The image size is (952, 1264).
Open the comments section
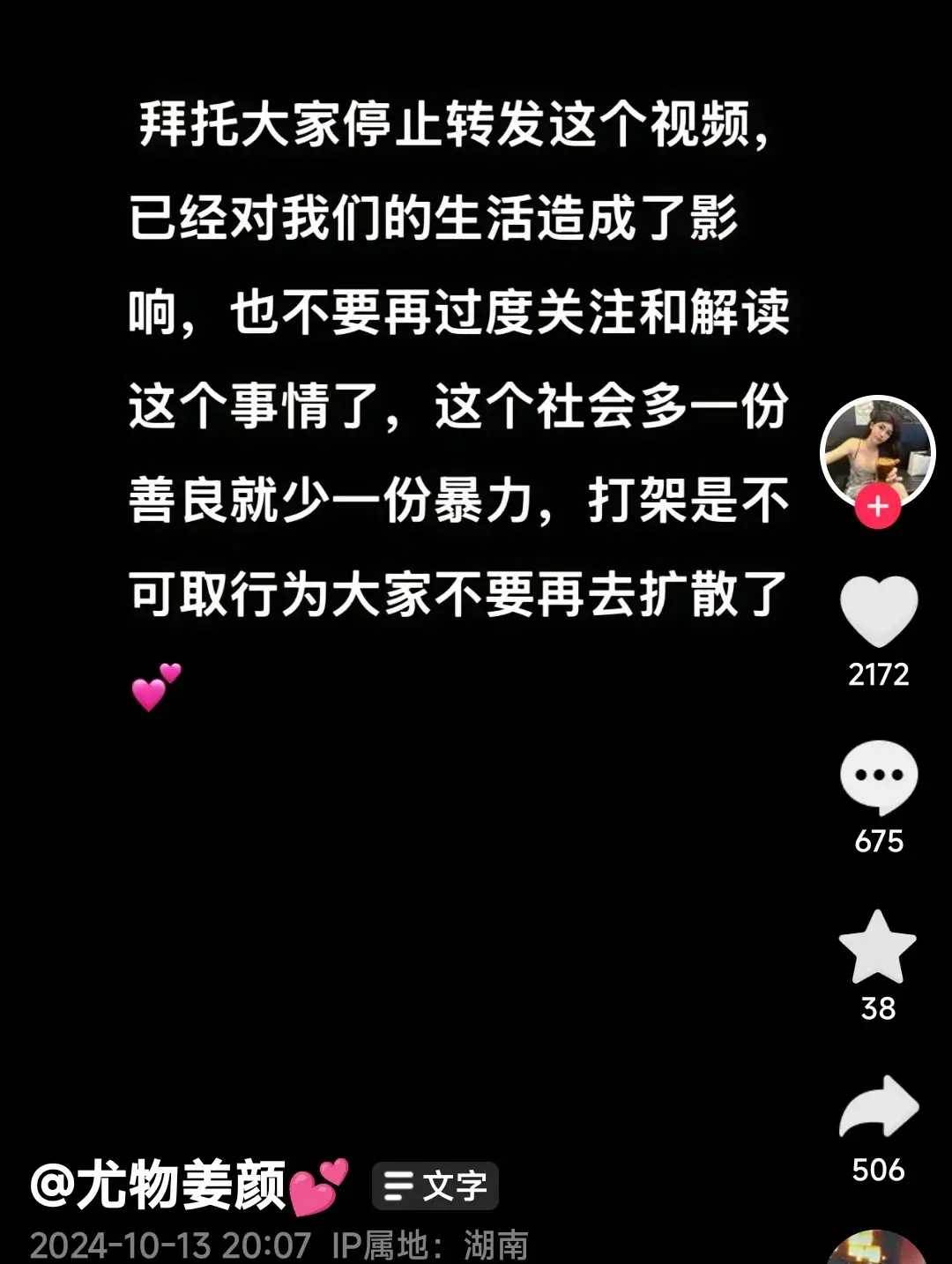879,777
